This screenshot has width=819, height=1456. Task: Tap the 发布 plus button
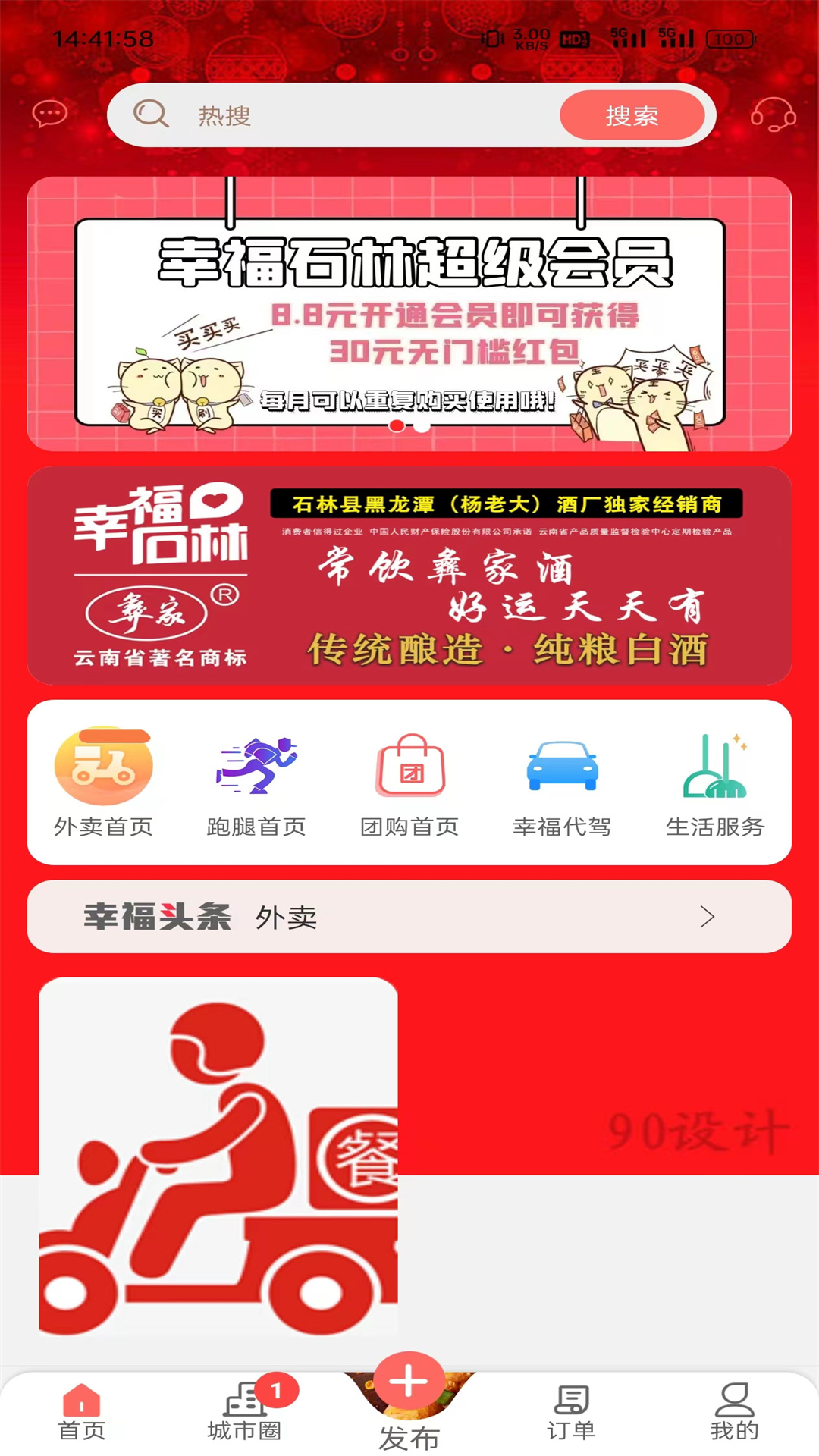[x=409, y=1382]
